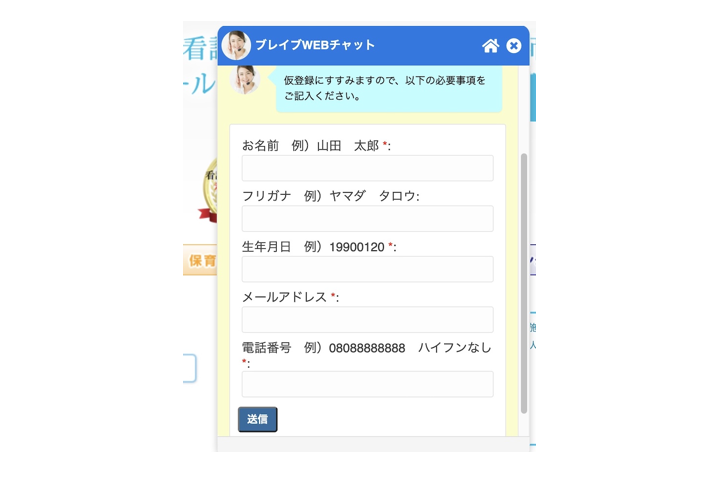Select the フリガナ text field
Viewport: 720px width, 500px height.
(x=367, y=218)
